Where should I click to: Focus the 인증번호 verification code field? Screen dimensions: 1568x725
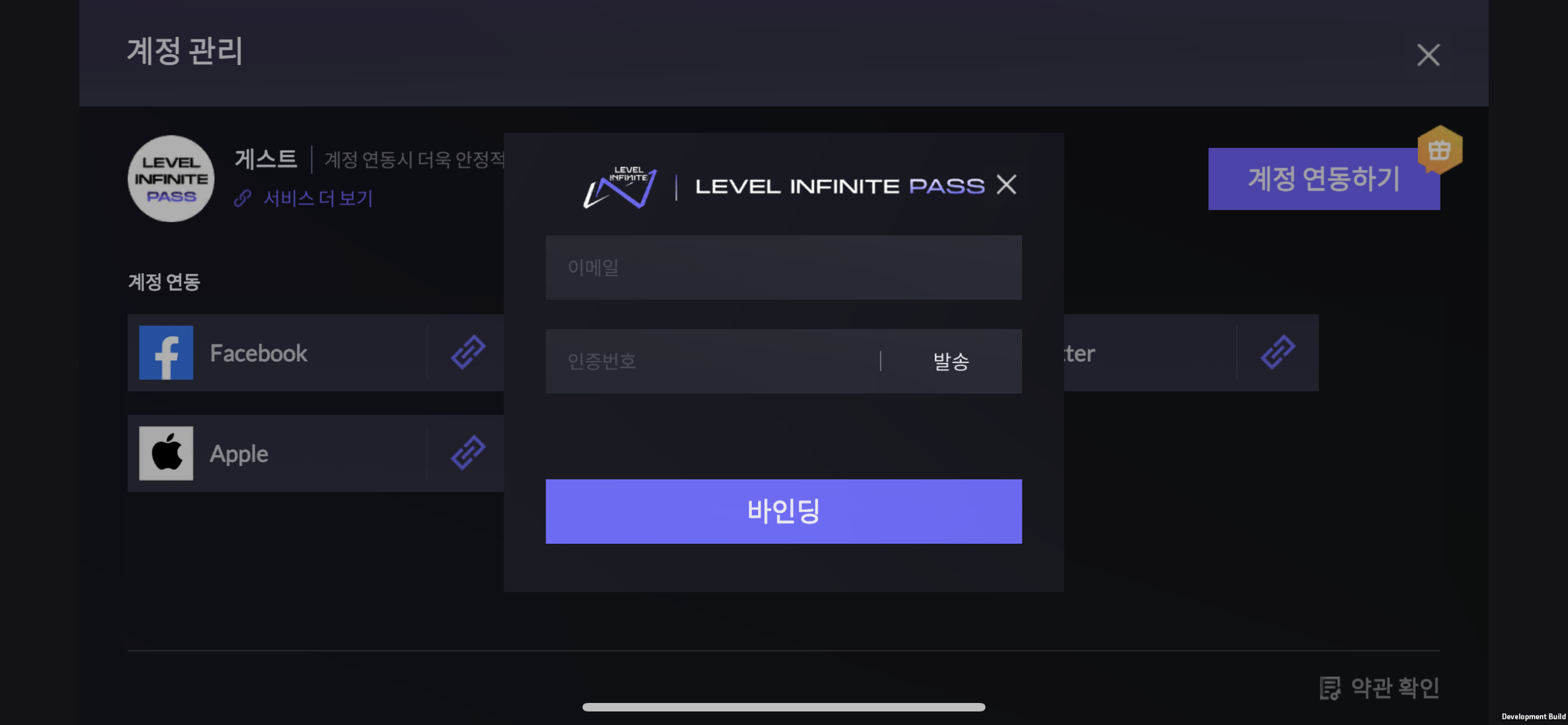click(712, 361)
